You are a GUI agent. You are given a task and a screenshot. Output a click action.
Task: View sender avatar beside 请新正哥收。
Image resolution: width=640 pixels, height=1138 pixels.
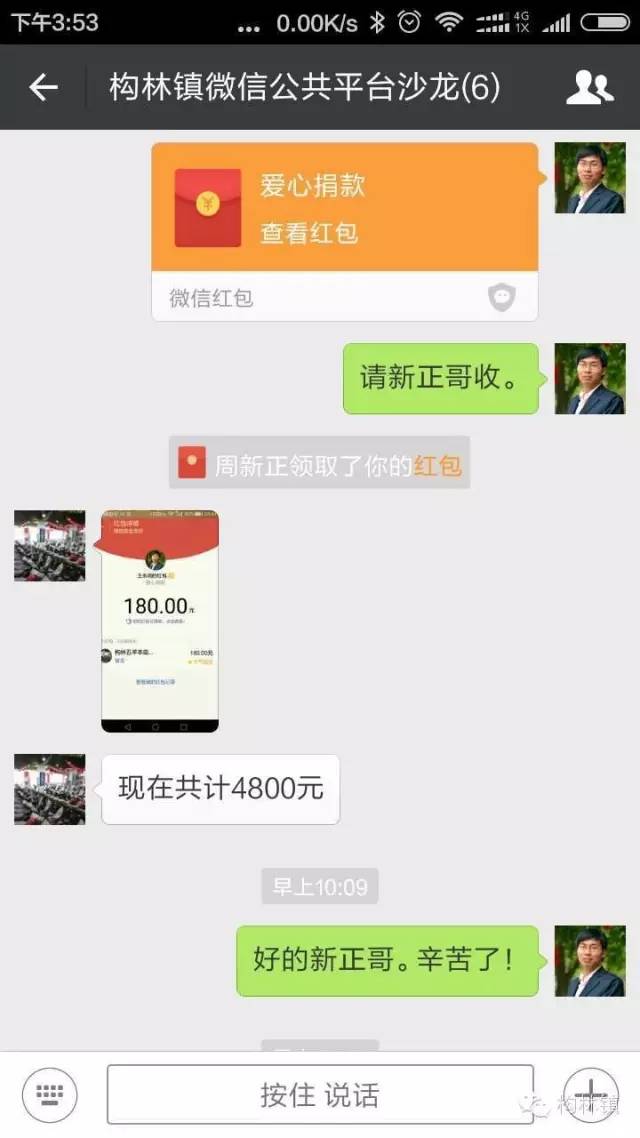point(590,379)
